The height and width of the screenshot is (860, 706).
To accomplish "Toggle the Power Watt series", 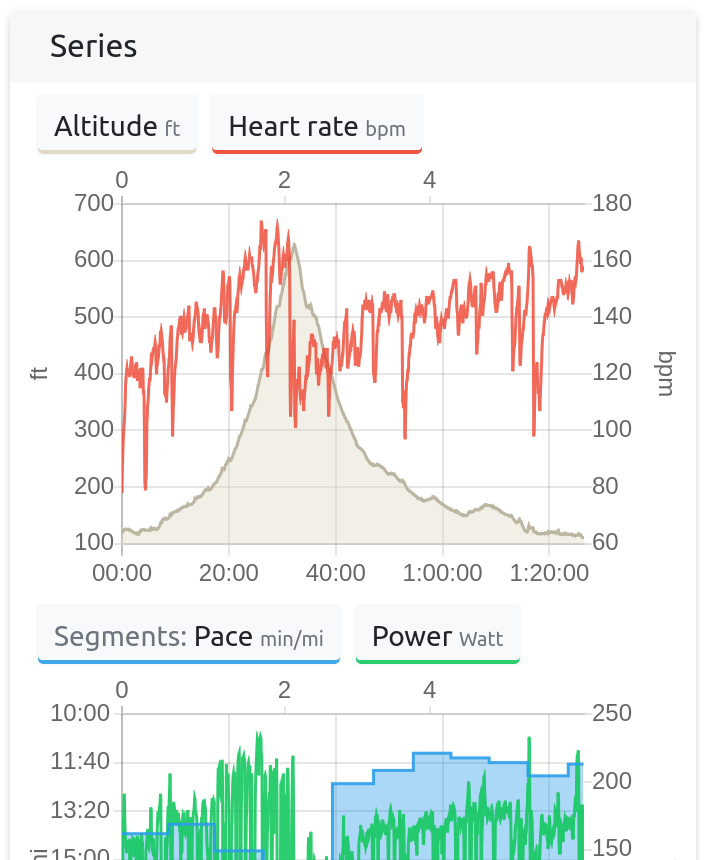I will [437, 636].
